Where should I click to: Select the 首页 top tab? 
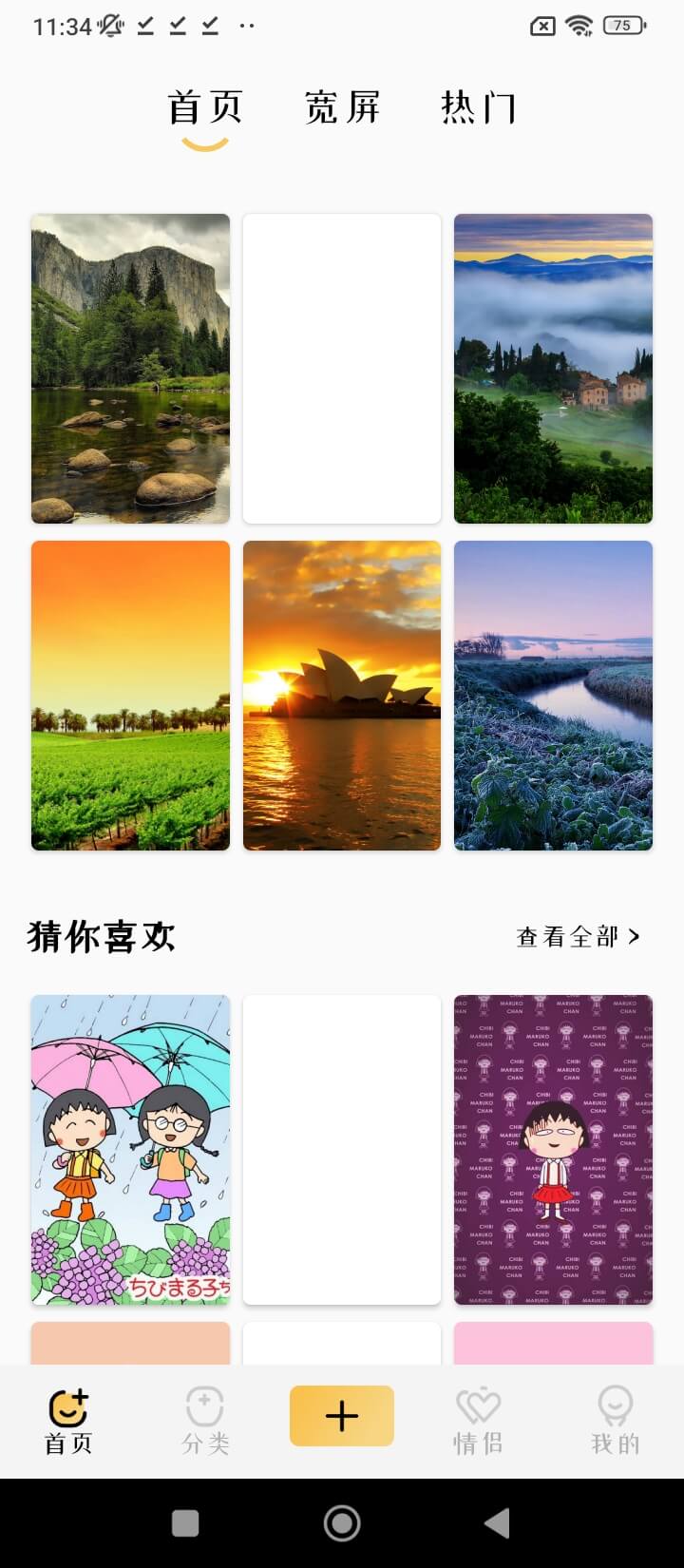click(205, 108)
